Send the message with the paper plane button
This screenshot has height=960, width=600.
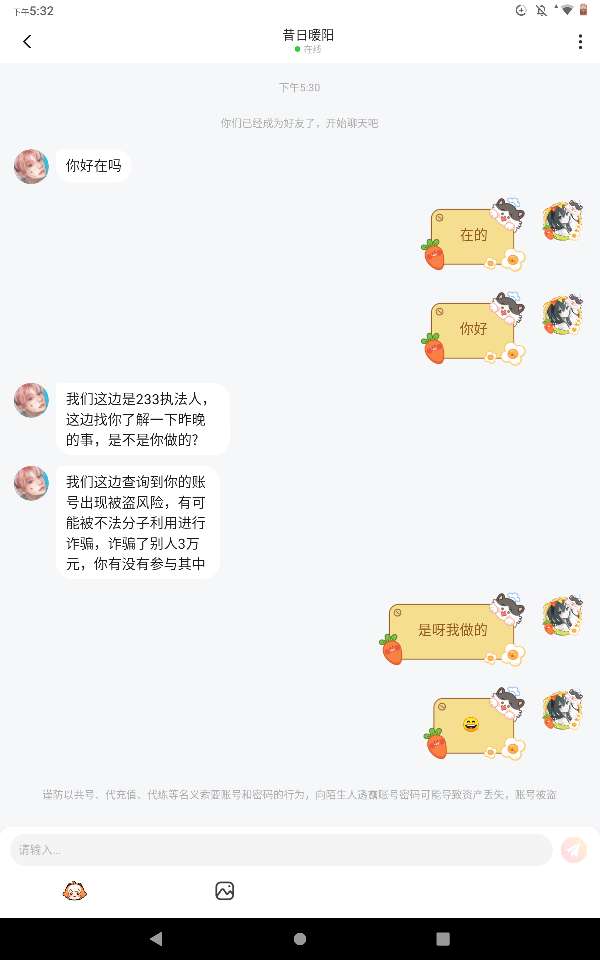(x=574, y=850)
